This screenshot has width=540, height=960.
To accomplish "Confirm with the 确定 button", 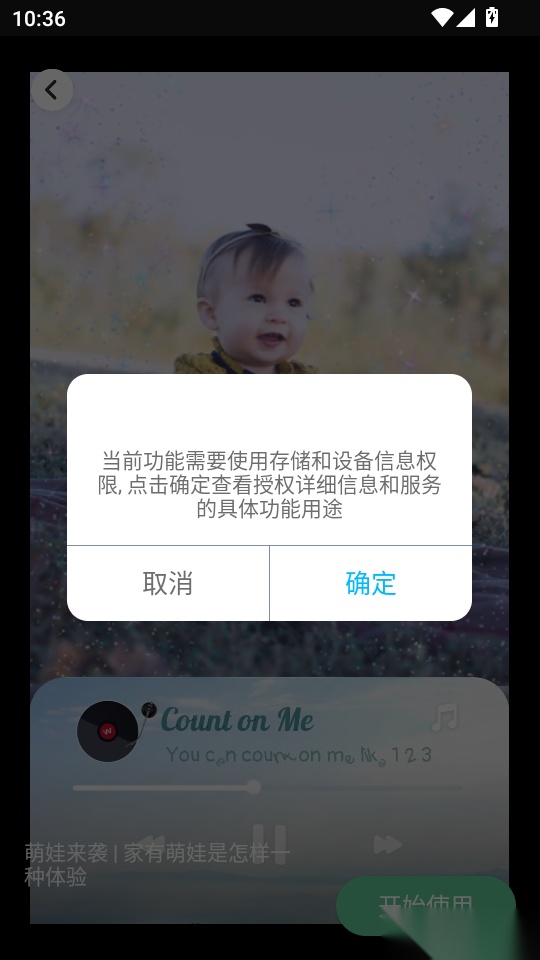I will tap(370, 583).
